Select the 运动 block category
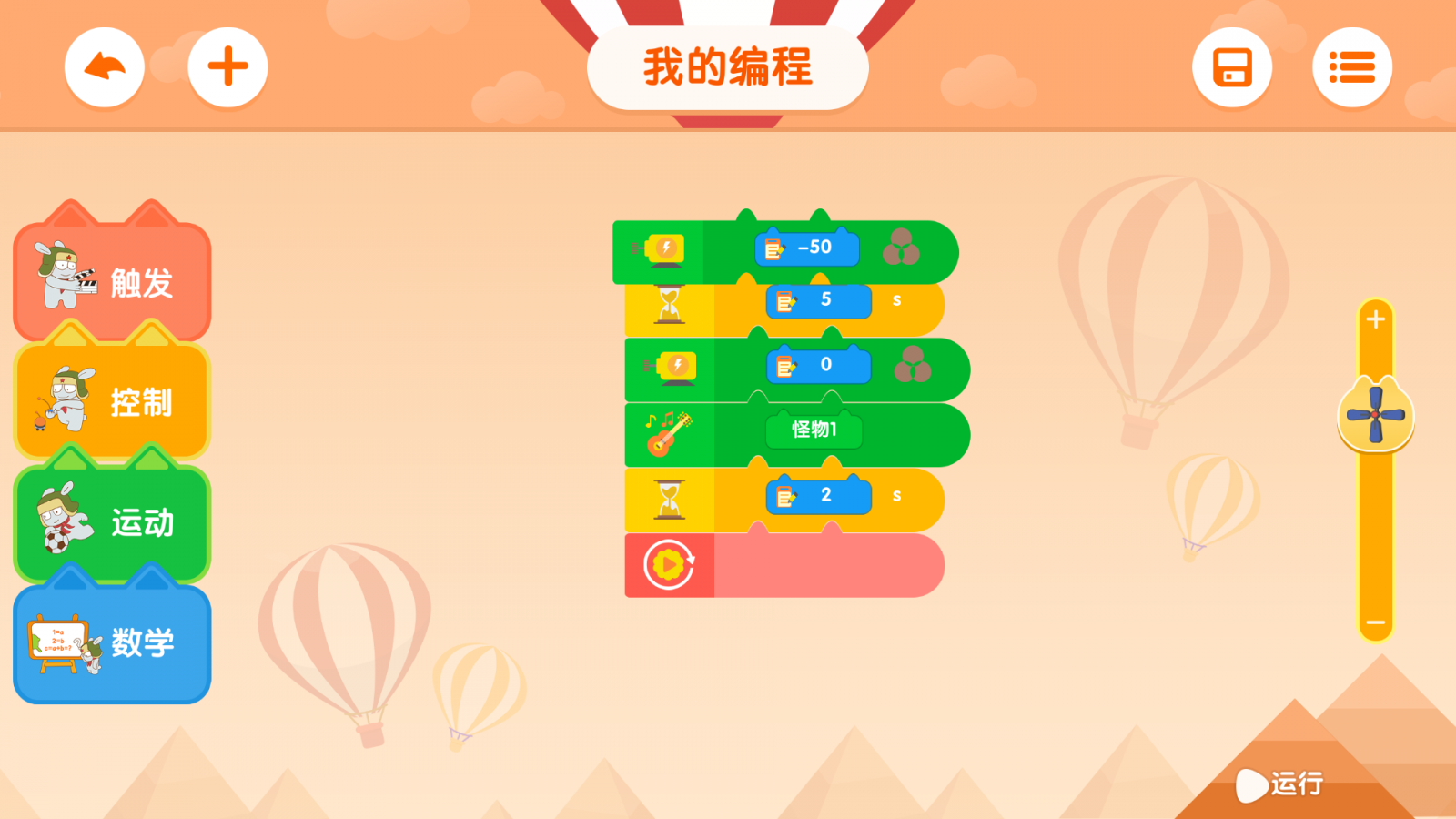This screenshot has width=1456, height=819. (112, 522)
